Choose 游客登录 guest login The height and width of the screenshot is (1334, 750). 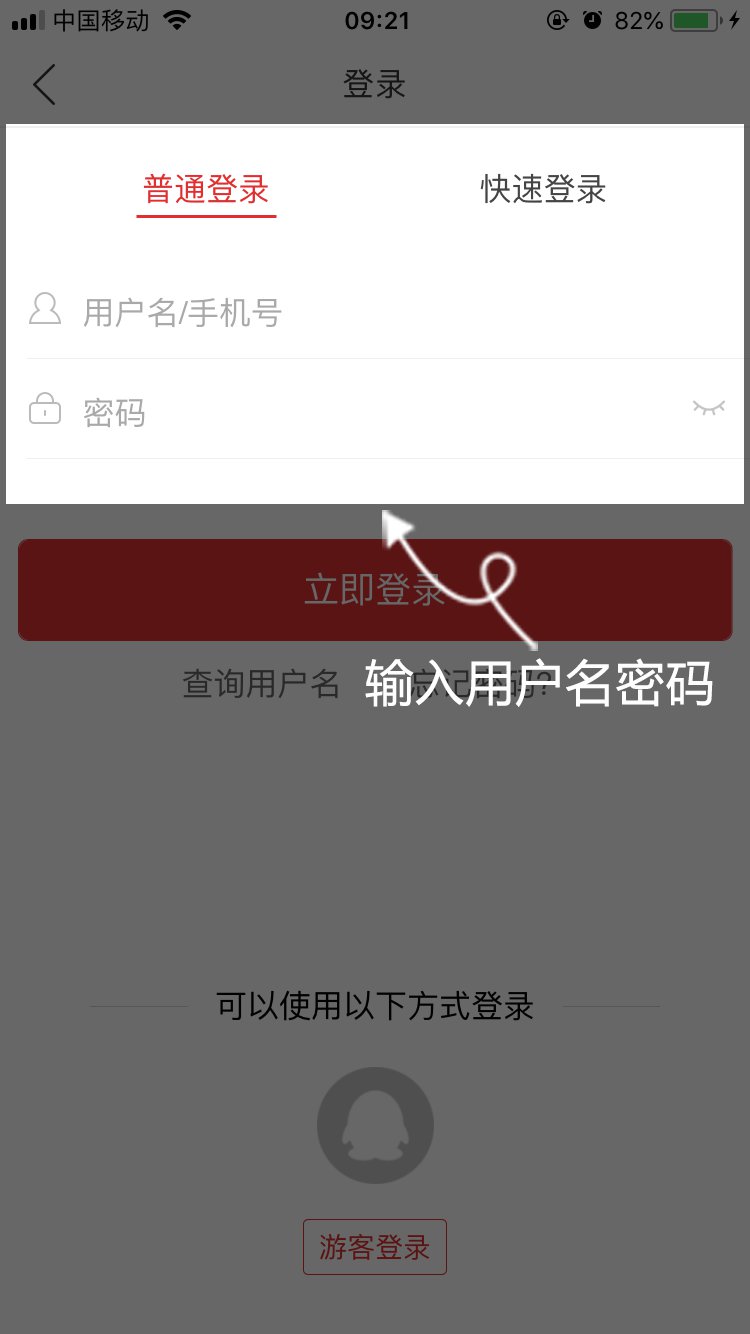click(x=375, y=1247)
